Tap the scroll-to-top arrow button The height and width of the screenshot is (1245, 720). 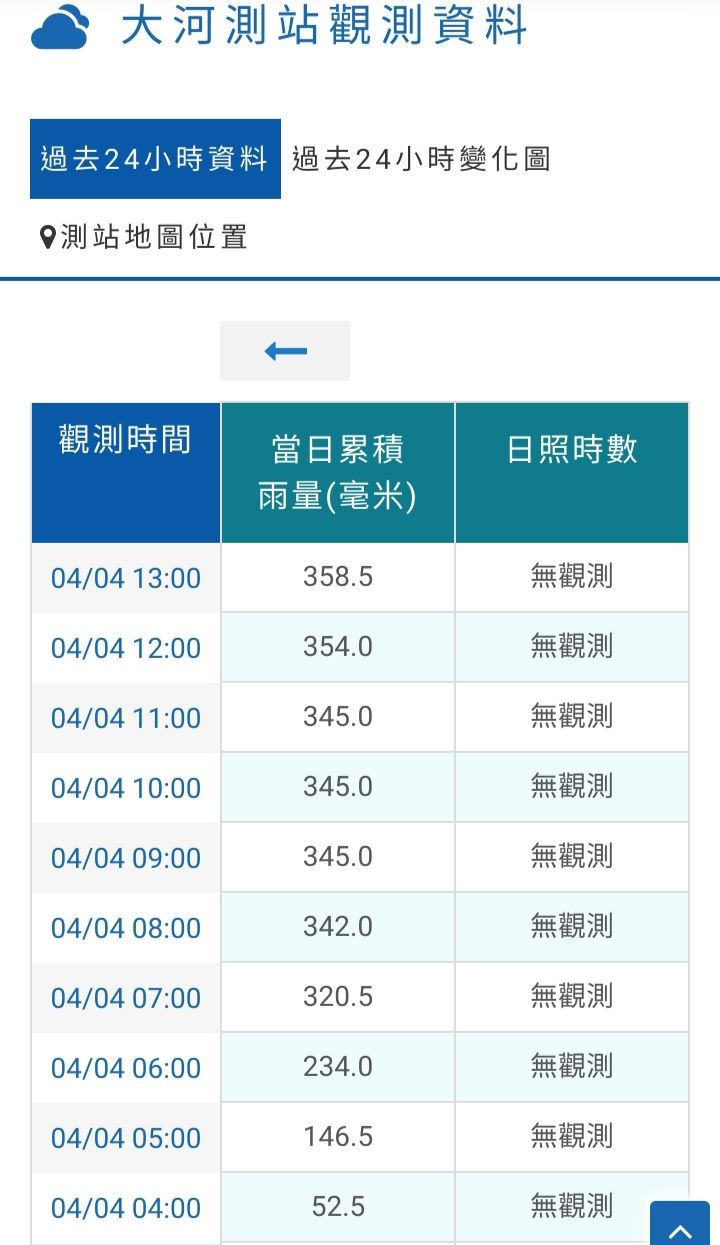(680, 1227)
